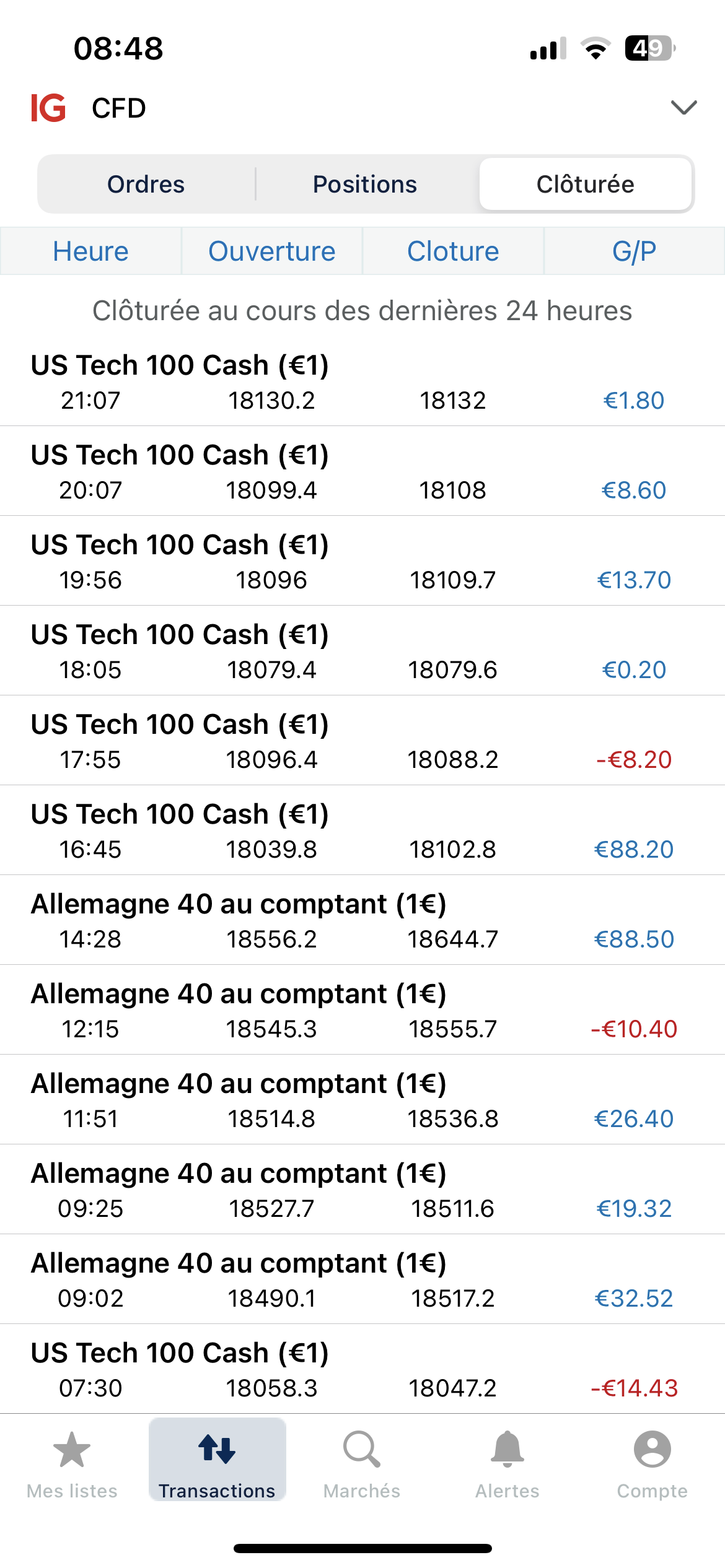Open the 09:02 Allemagne 40 trade
This screenshot has width=725, height=1568.
pyautogui.click(x=362, y=1279)
